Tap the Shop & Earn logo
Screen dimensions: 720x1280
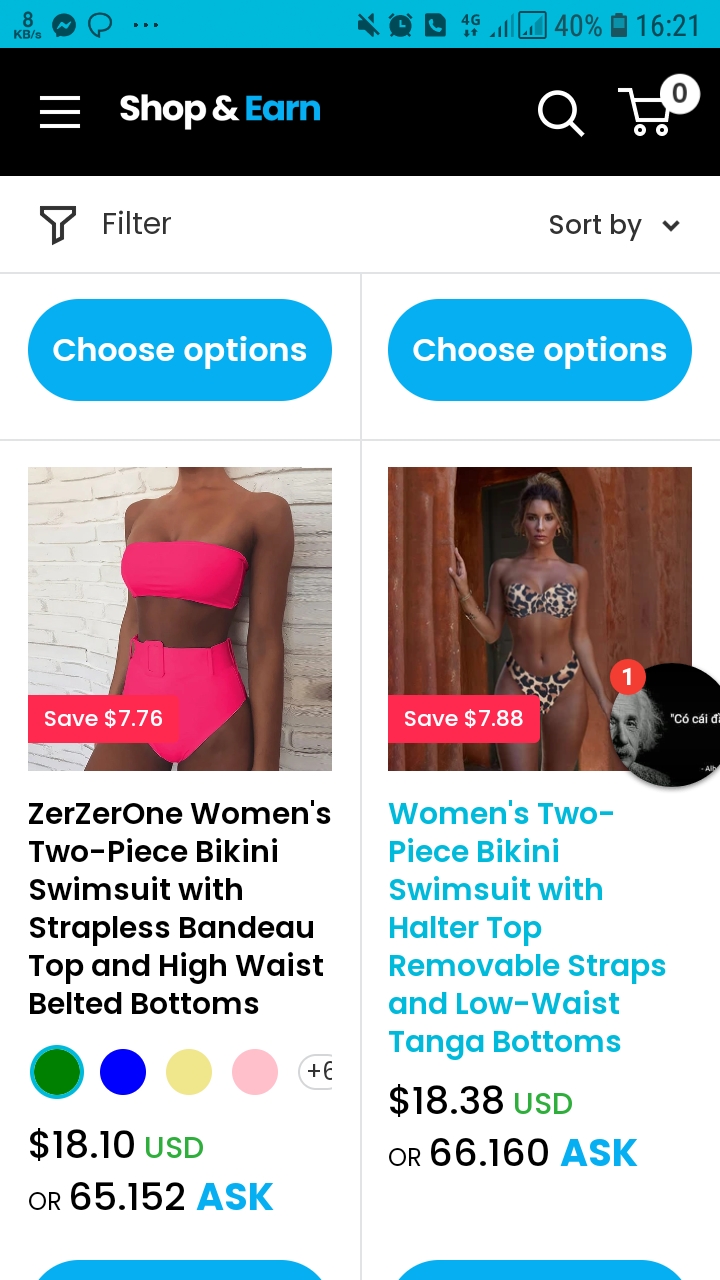pyautogui.click(x=220, y=109)
